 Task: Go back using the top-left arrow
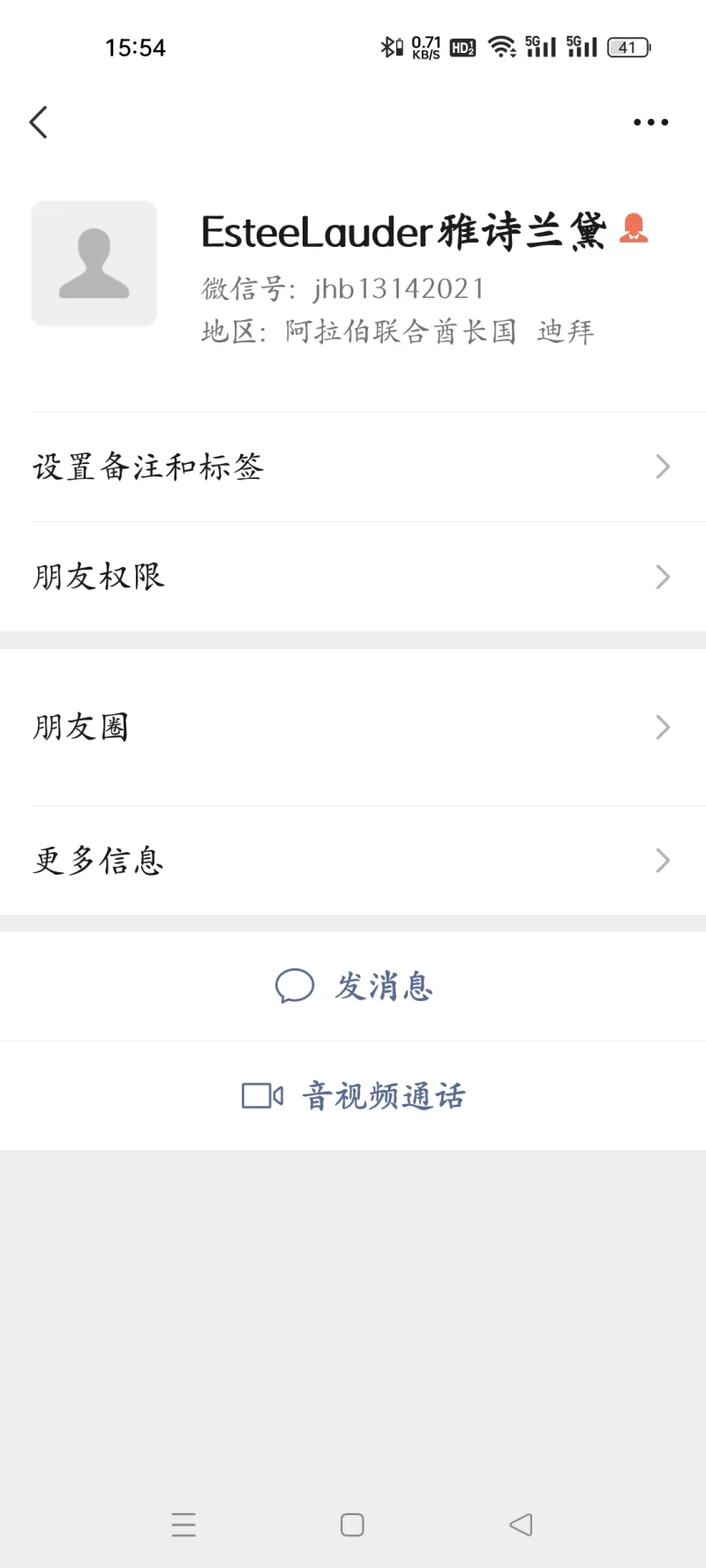(x=39, y=123)
